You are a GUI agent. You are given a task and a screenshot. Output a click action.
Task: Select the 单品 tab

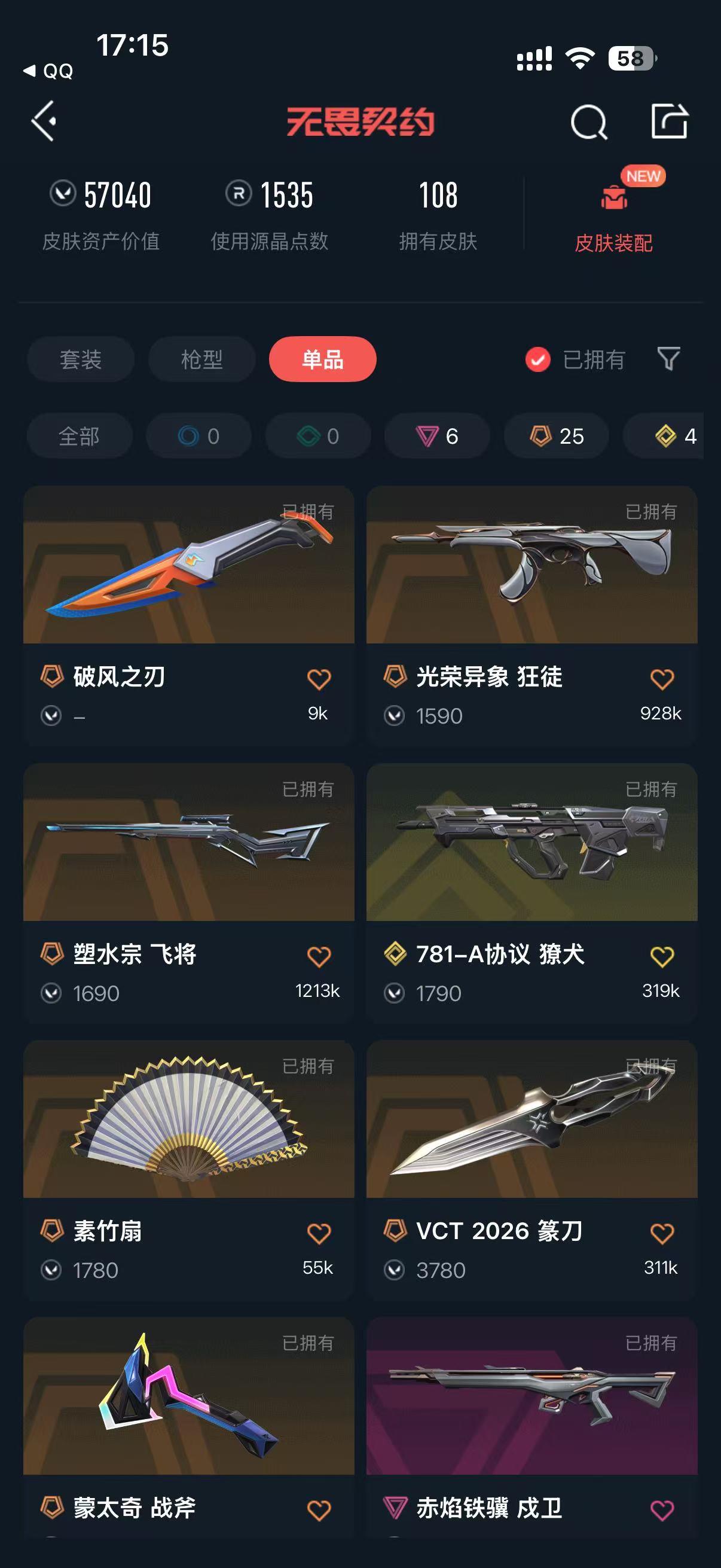[322, 359]
